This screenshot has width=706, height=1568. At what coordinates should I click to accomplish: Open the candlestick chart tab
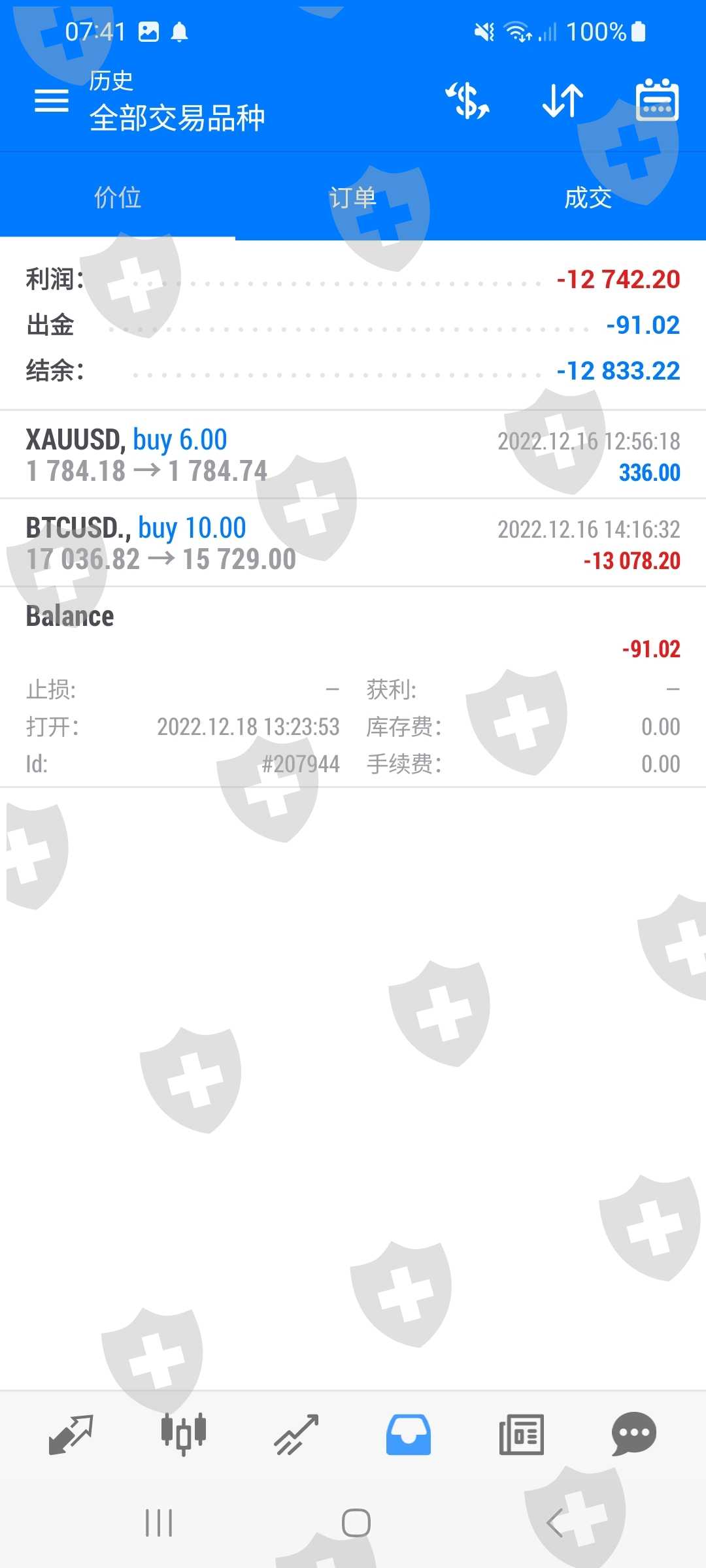point(184,1434)
